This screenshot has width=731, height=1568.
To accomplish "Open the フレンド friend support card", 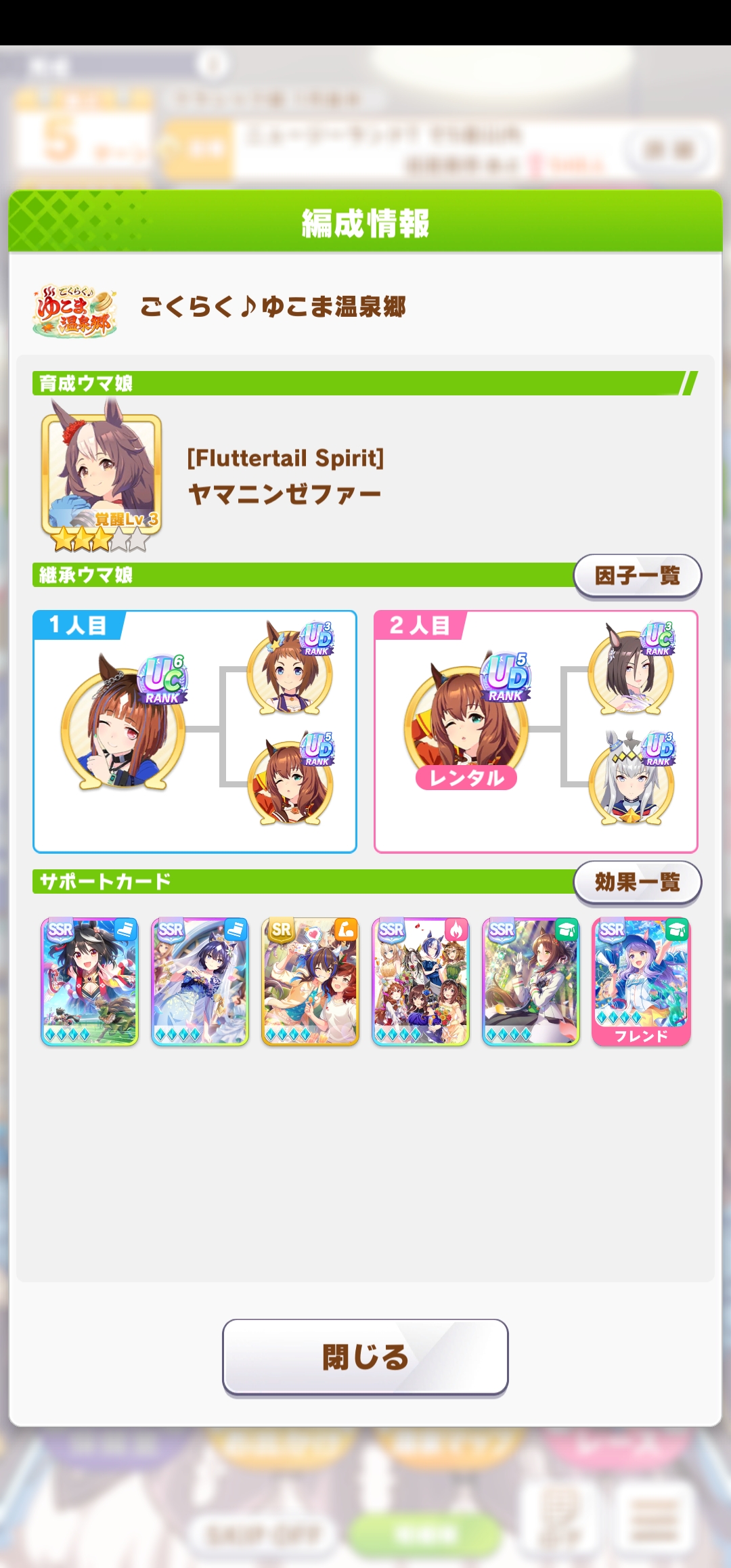I will pyautogui.click(x=641, y=982).
